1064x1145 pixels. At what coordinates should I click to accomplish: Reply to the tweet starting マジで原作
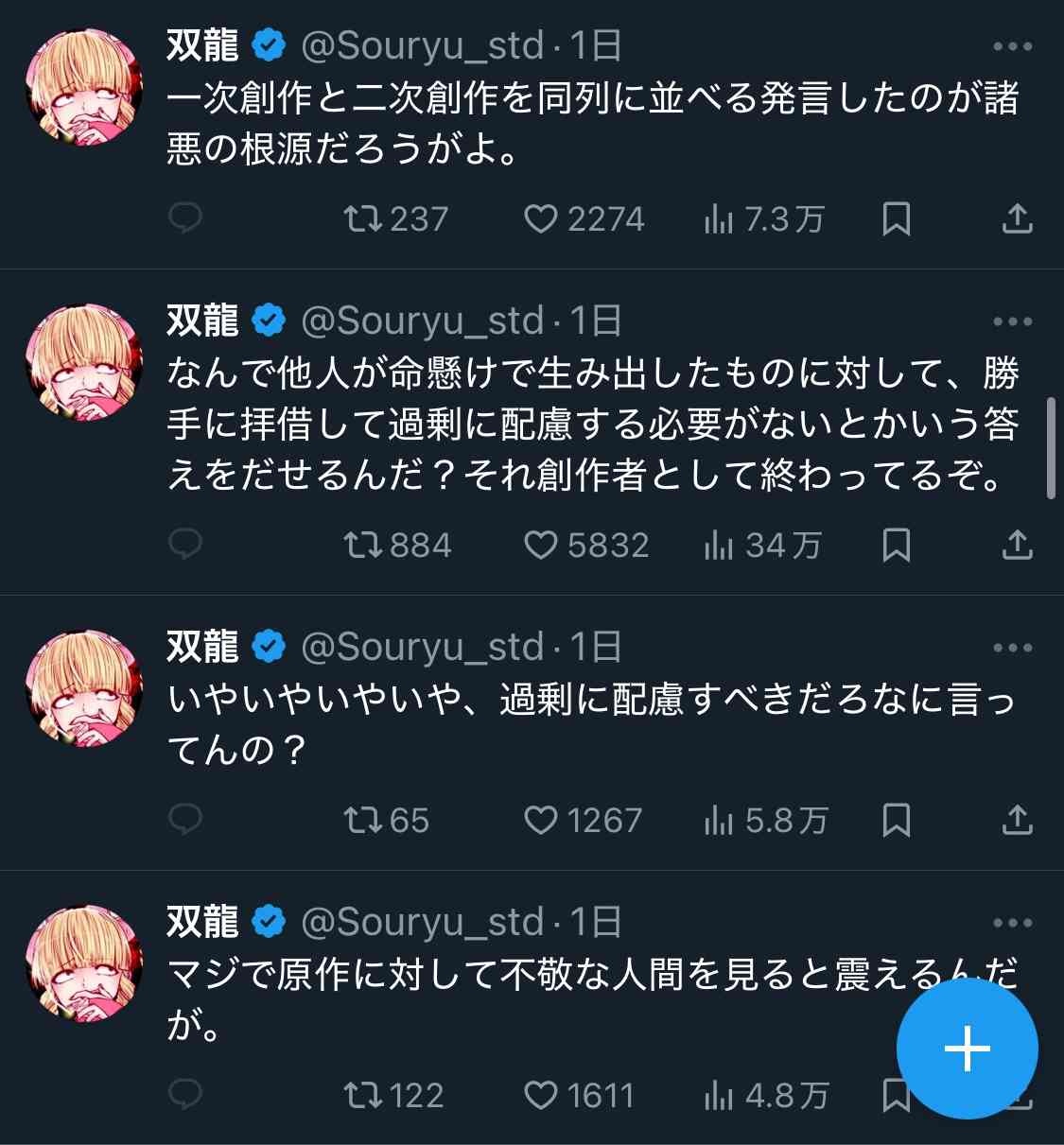point(184,1096)
